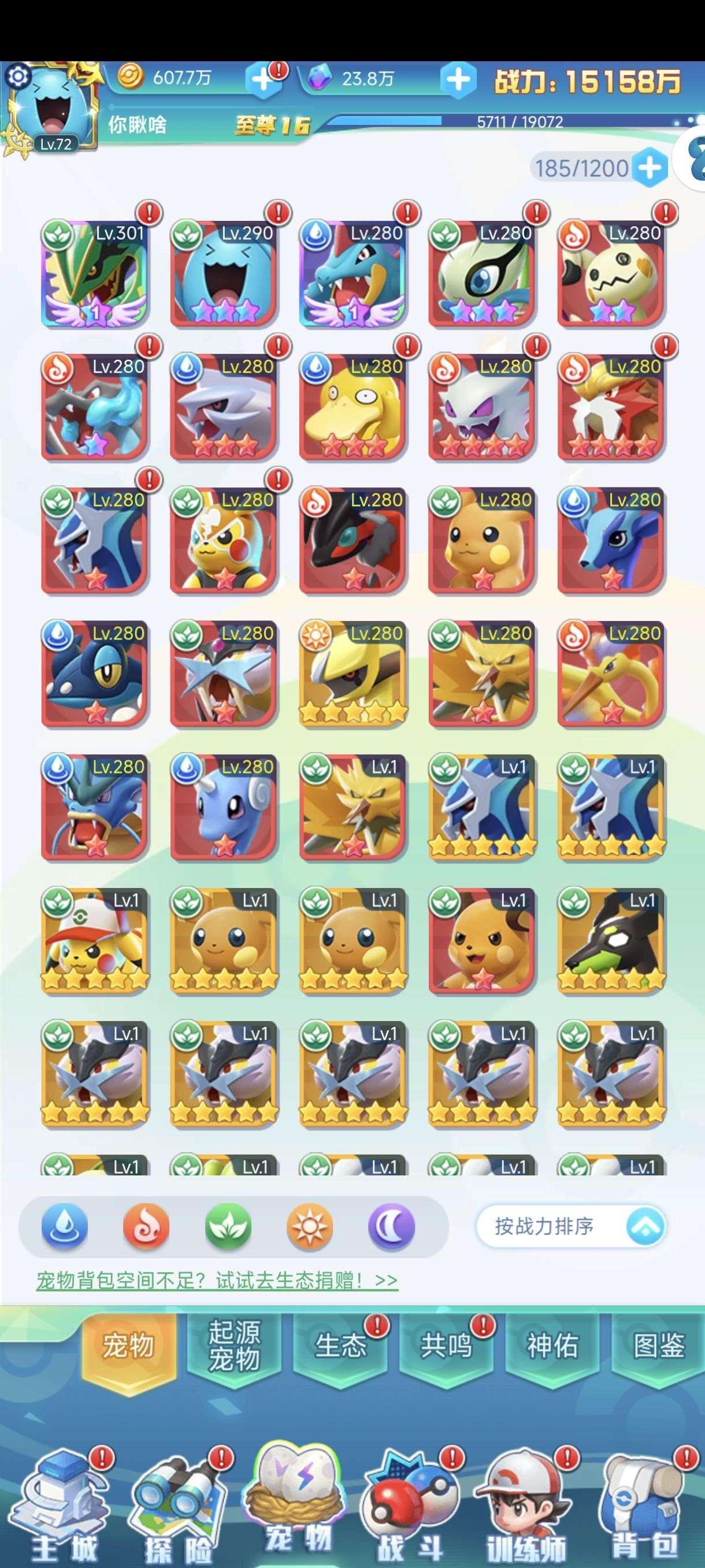Add more gold coins with plus button
Screen dimensions: 705x1568
coord(264,80)
